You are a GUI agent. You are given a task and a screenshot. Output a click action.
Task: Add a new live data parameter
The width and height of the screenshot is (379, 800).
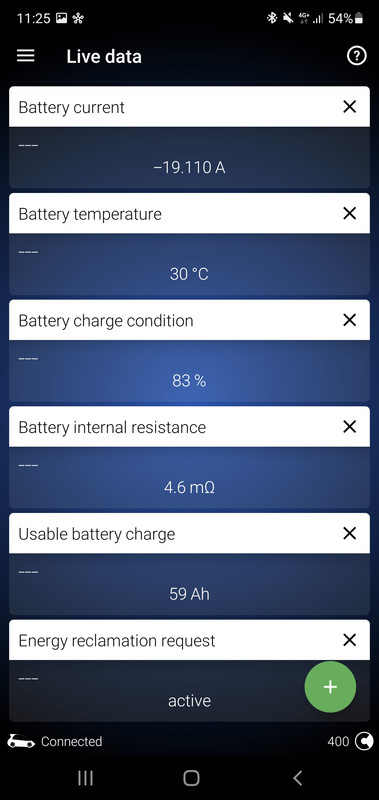(330, 687)
